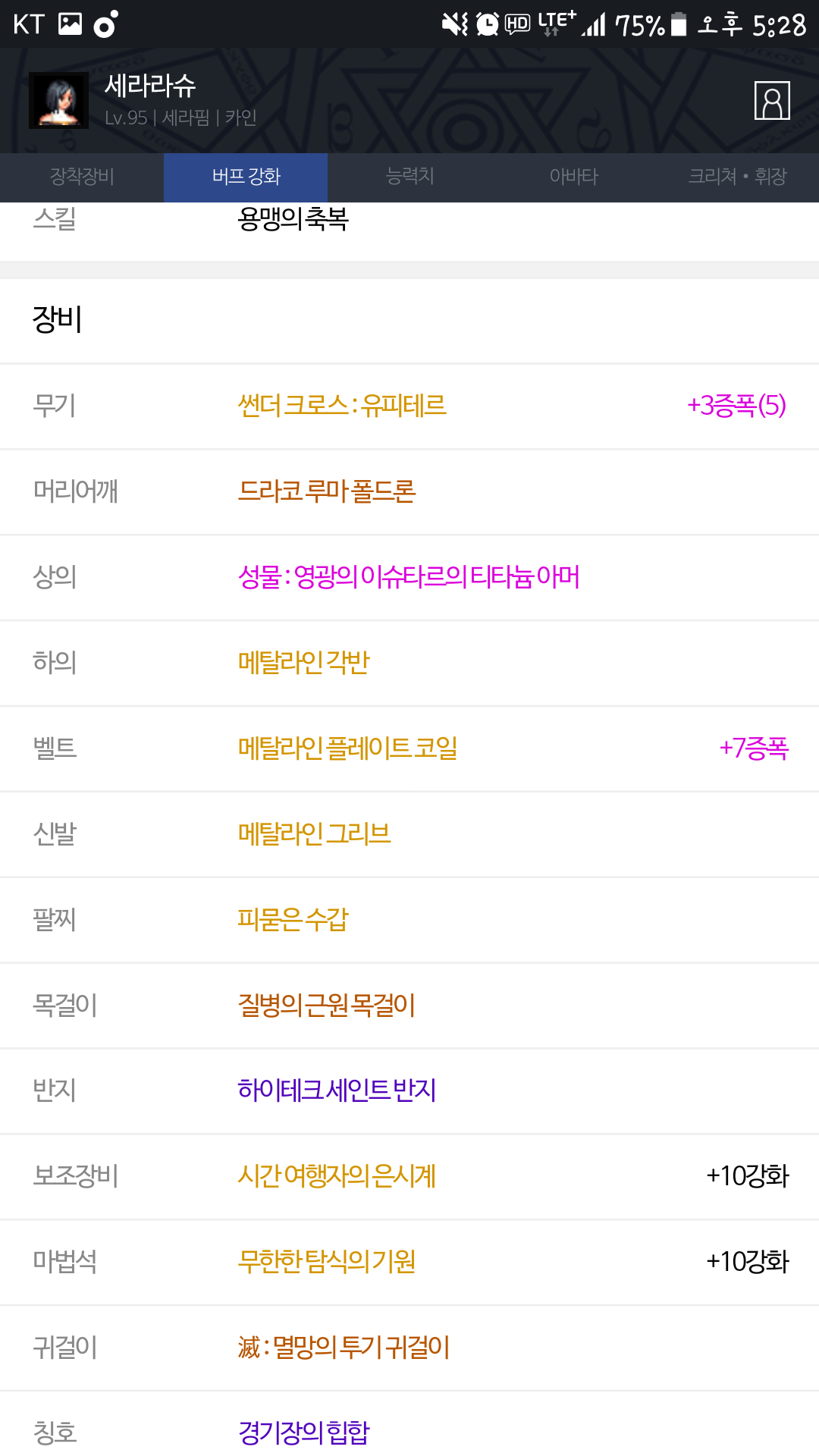The width and height of the screenshot is (819, 1456).
Task: View 메탈라인 그리브 shoes
Action: tap(314, 834)
